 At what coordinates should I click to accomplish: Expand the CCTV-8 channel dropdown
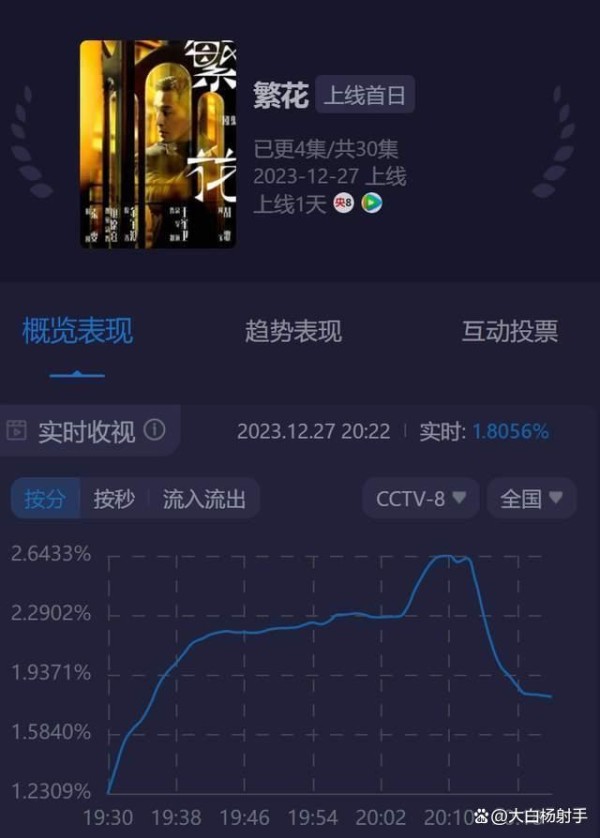pos(420,498)
